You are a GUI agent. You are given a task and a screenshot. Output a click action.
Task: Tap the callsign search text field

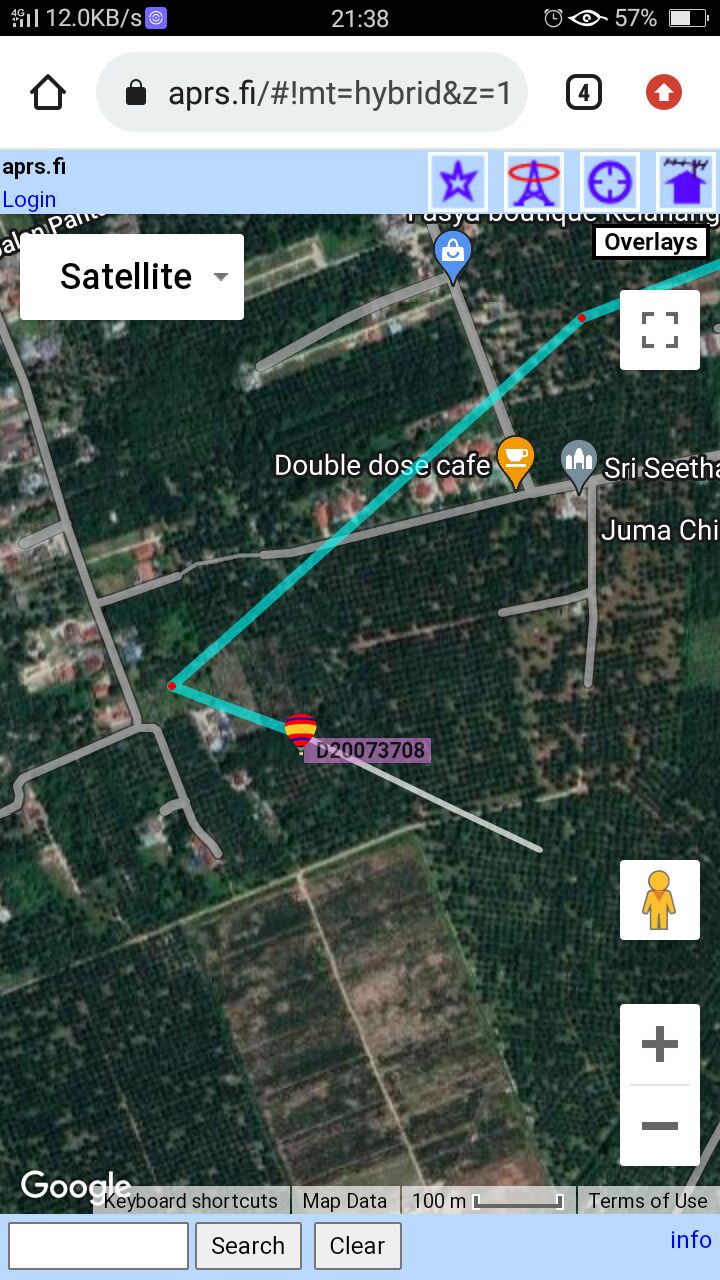[x=98, y=1246]
